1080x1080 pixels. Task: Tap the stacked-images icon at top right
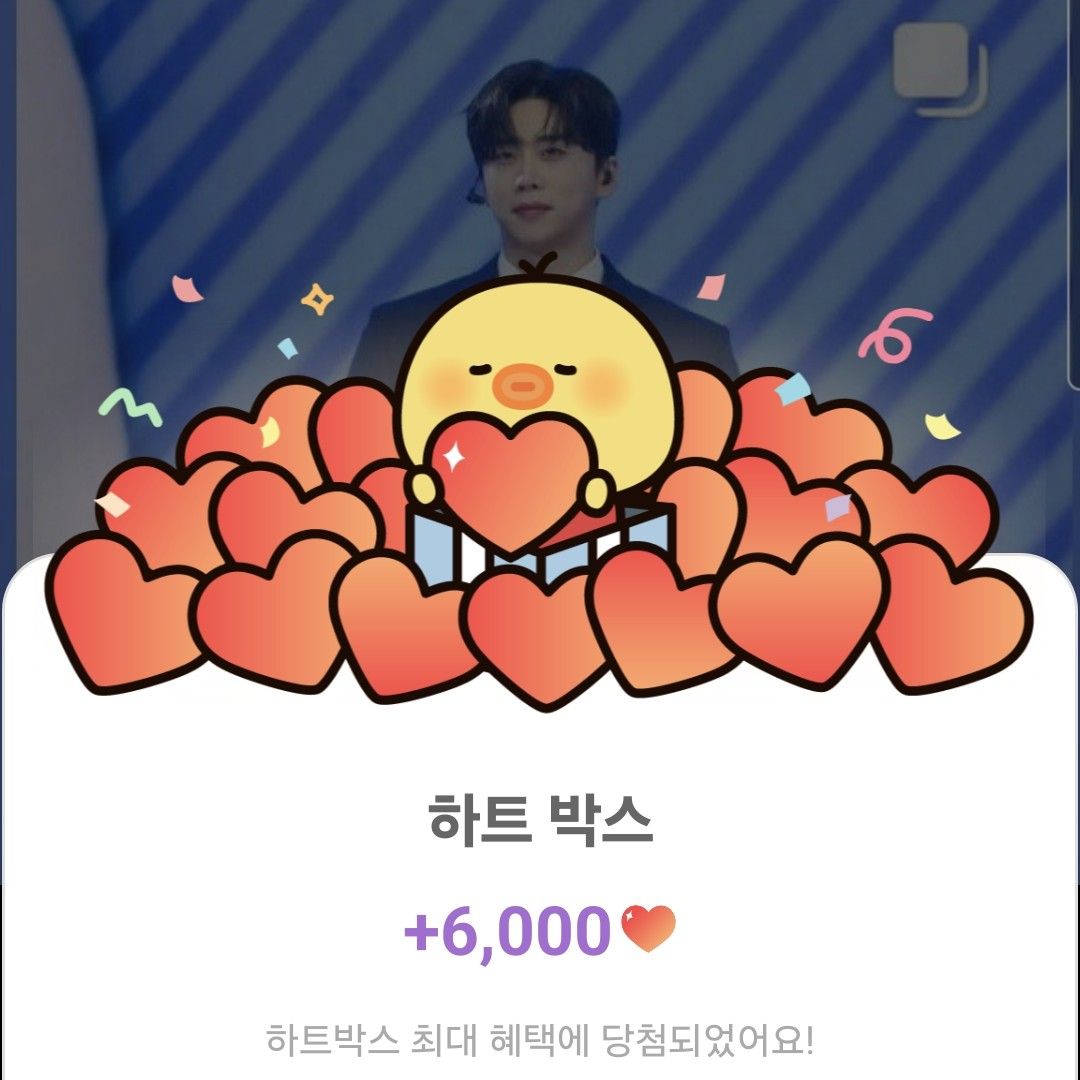point(939,67)
